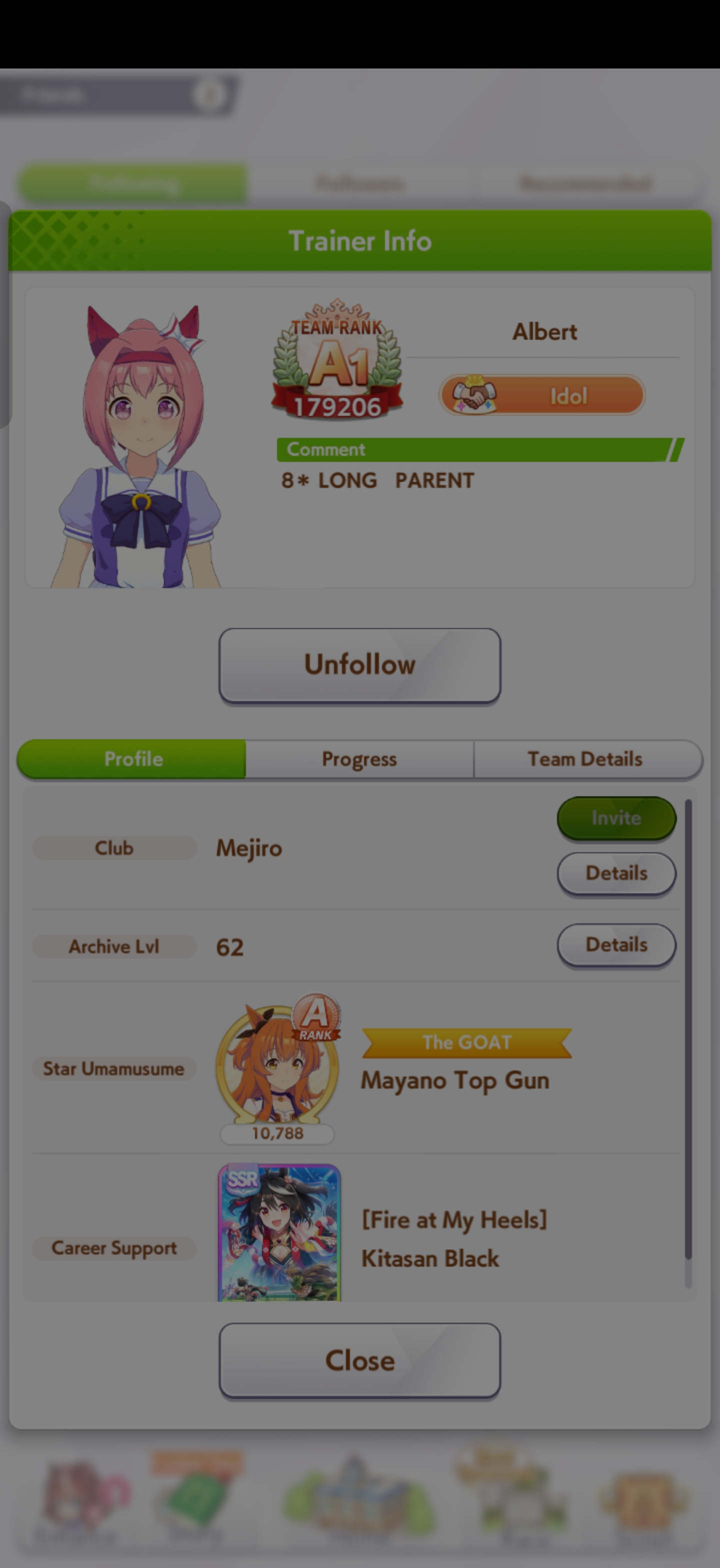
Task: Open the Kitasan Black support card
Action: click(279, 1232)
